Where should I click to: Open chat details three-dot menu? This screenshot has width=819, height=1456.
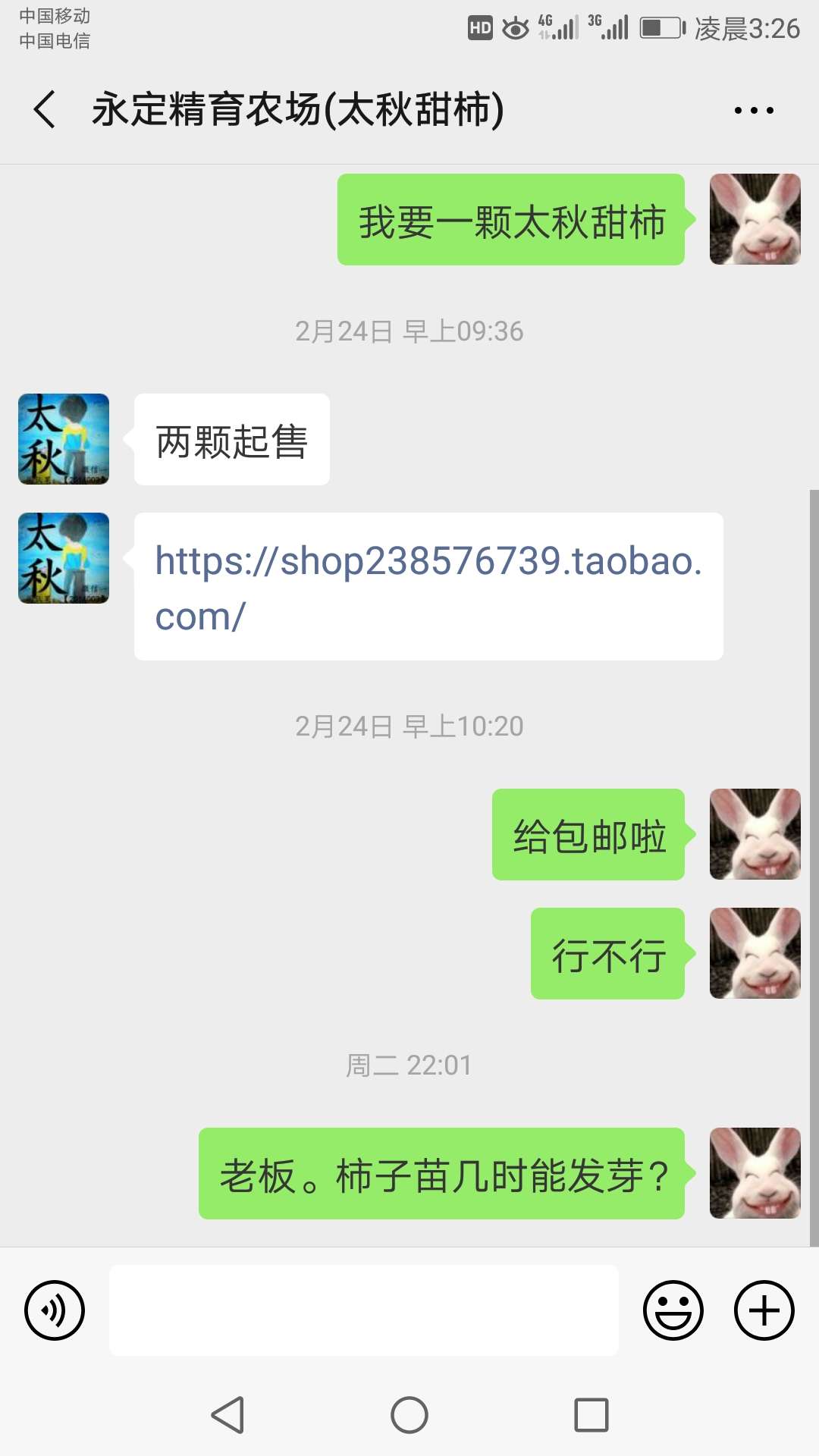point(753,111)
